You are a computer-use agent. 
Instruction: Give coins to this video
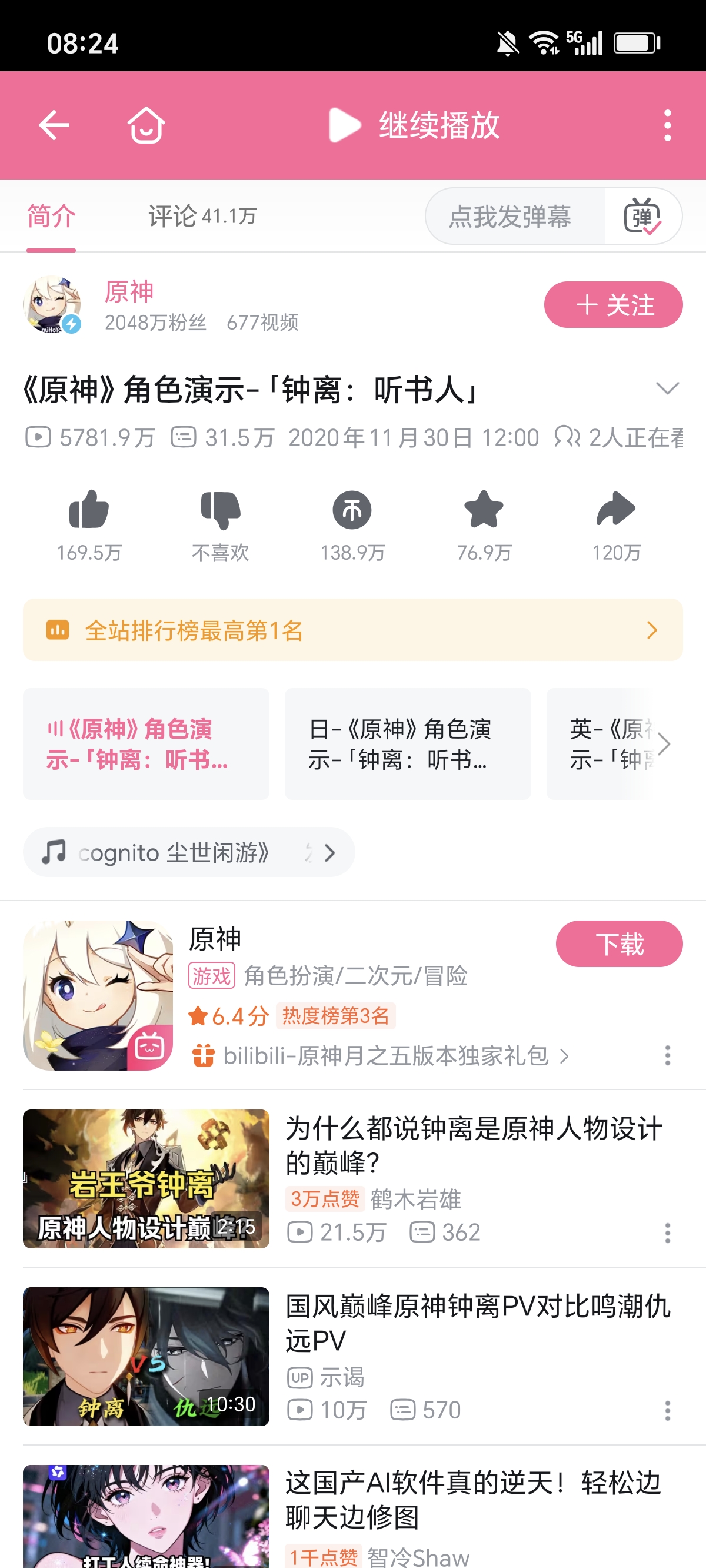tap(352, 510)
